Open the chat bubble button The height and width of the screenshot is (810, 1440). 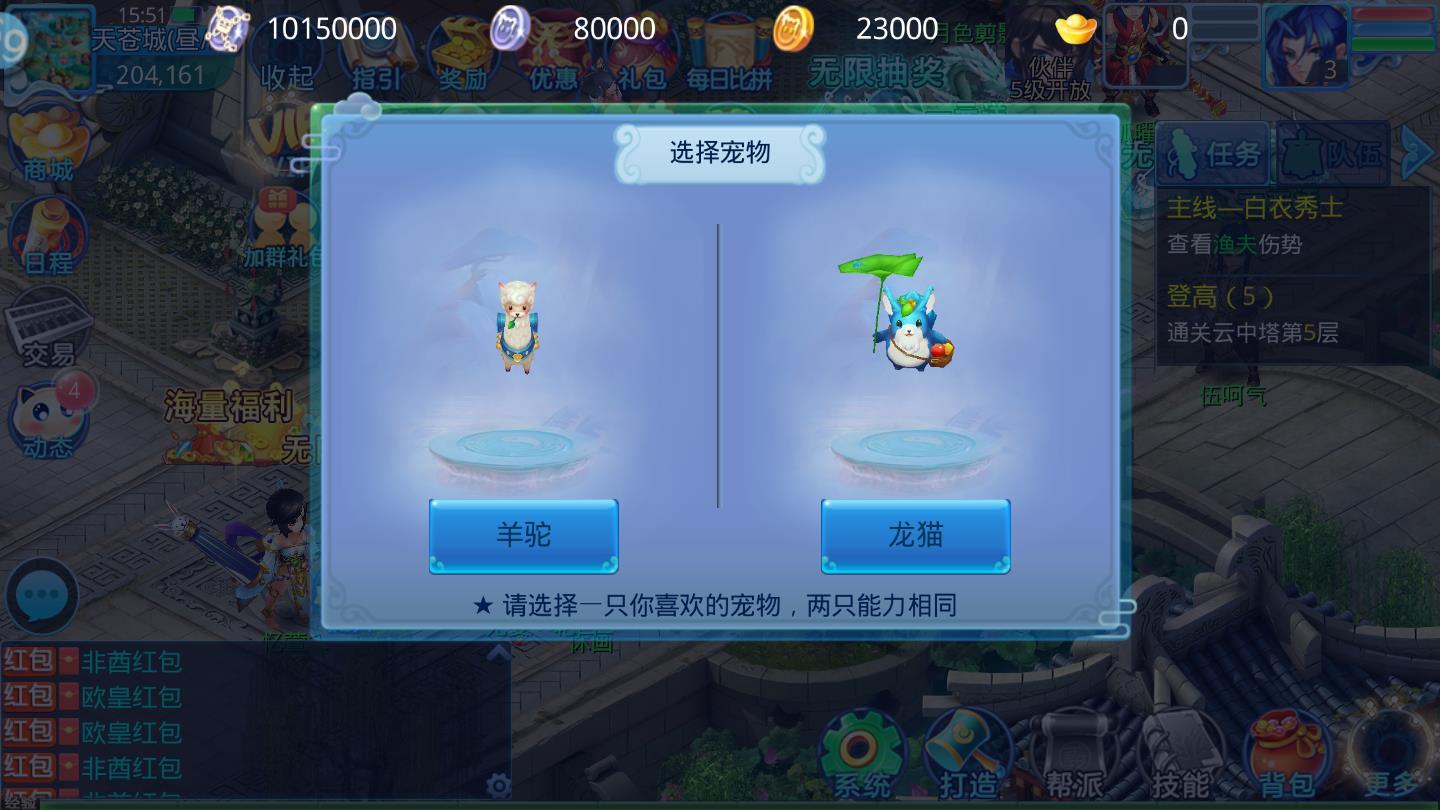42,596
